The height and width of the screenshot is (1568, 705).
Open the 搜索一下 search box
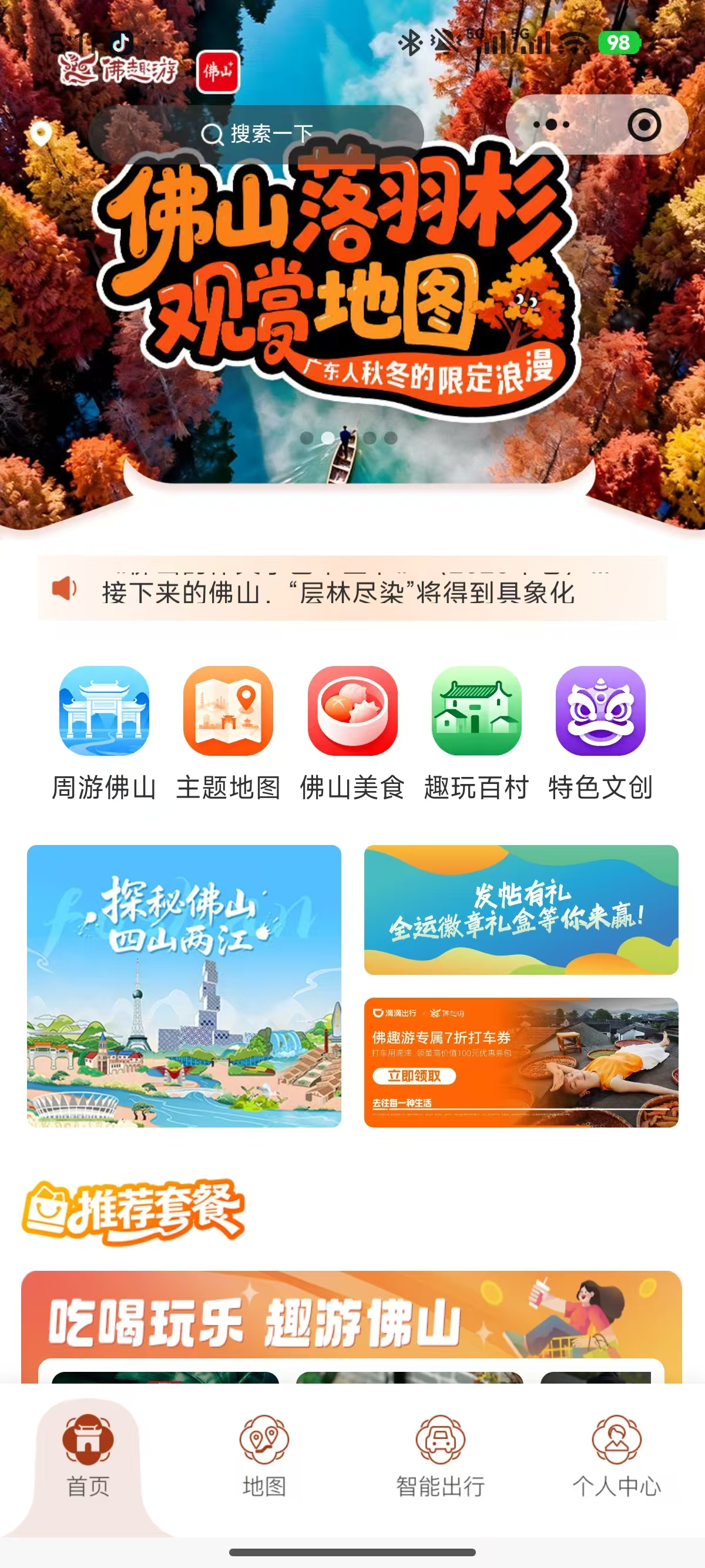point(256,133)
